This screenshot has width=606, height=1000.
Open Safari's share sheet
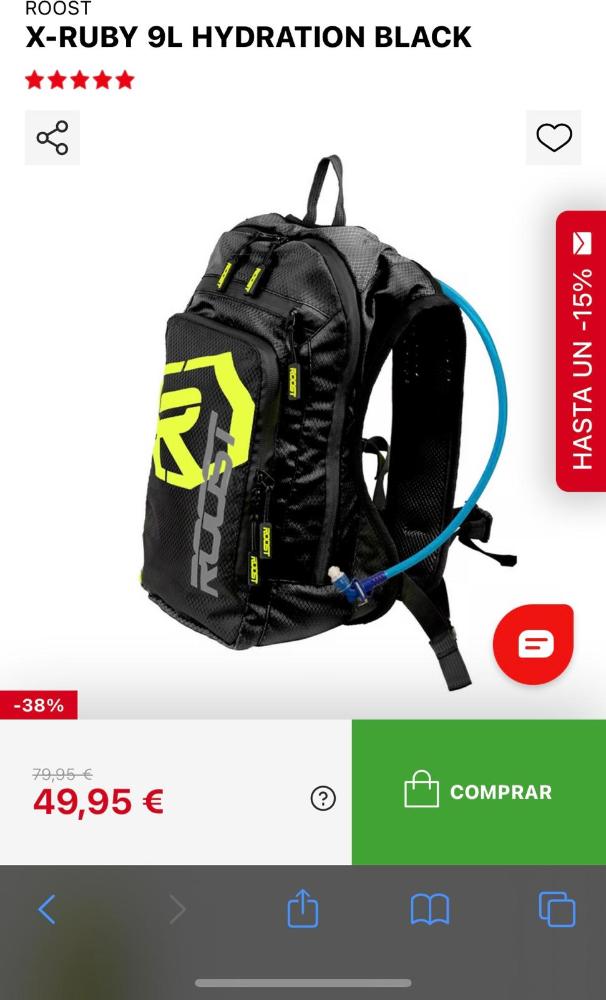point(302,908)
